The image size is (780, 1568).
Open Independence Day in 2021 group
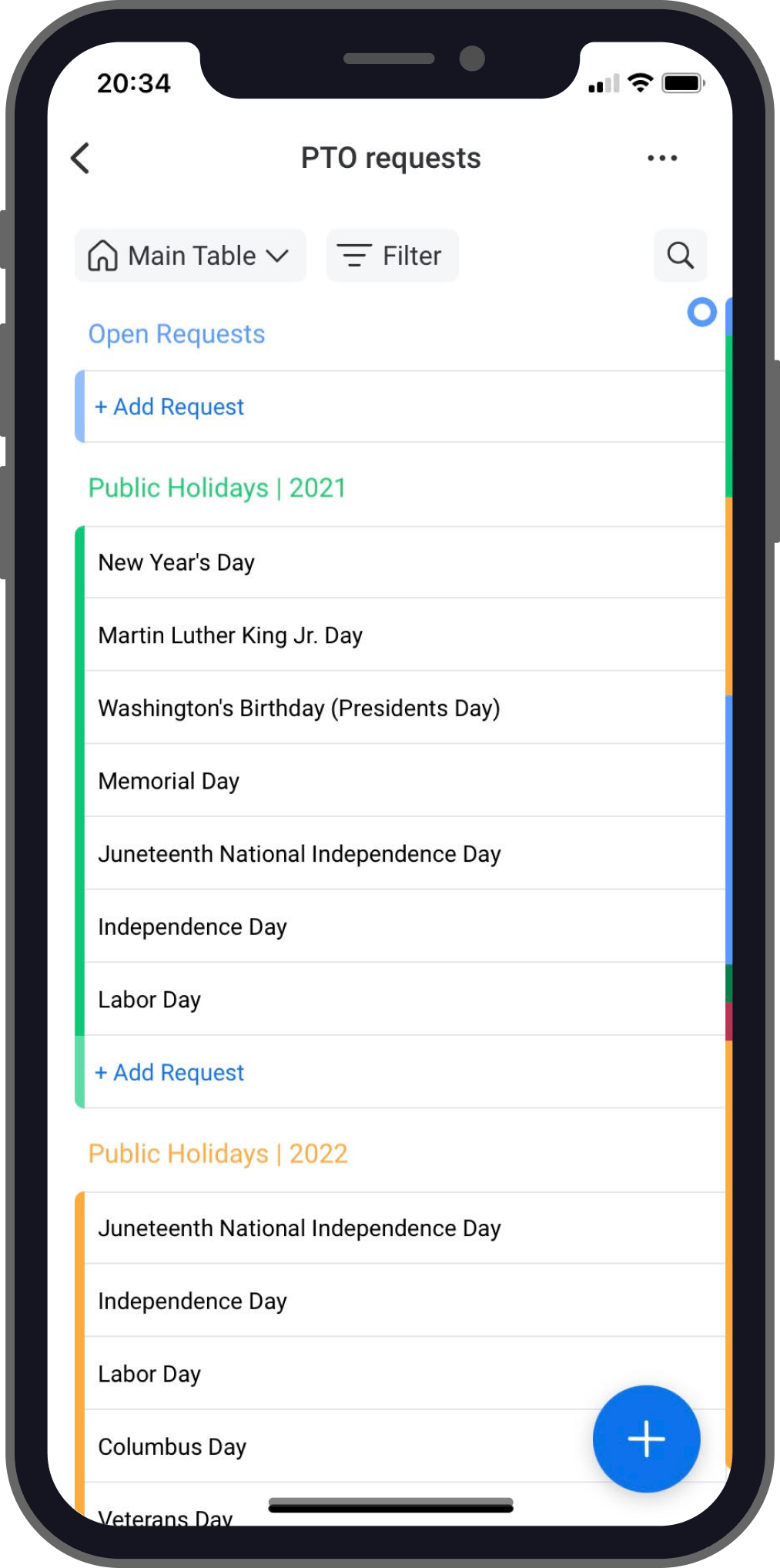point(192,927)
